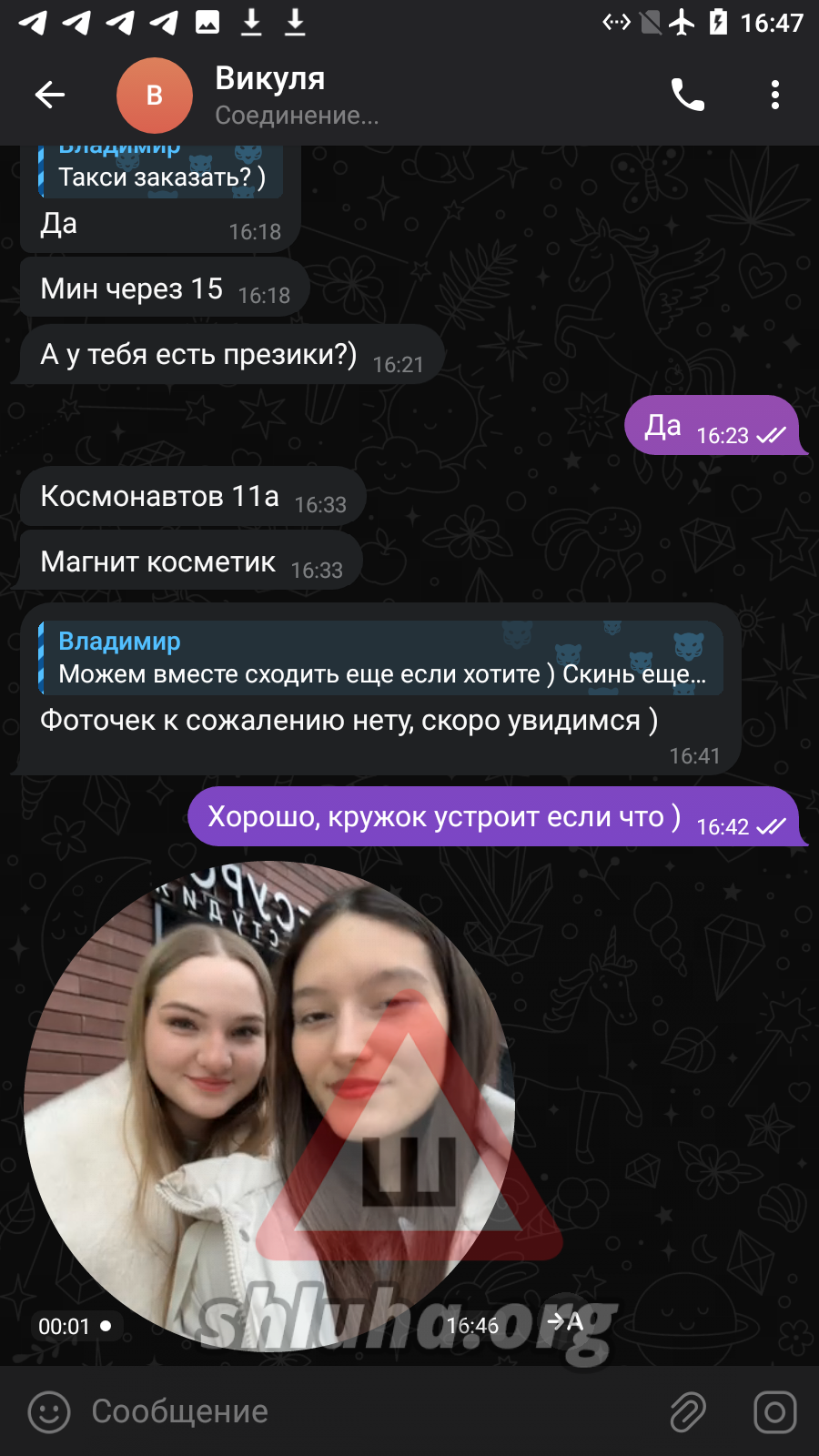Jump to the quoted Владимир message above Фоточек
The image size is (819, 1456).
click(380, 658)
